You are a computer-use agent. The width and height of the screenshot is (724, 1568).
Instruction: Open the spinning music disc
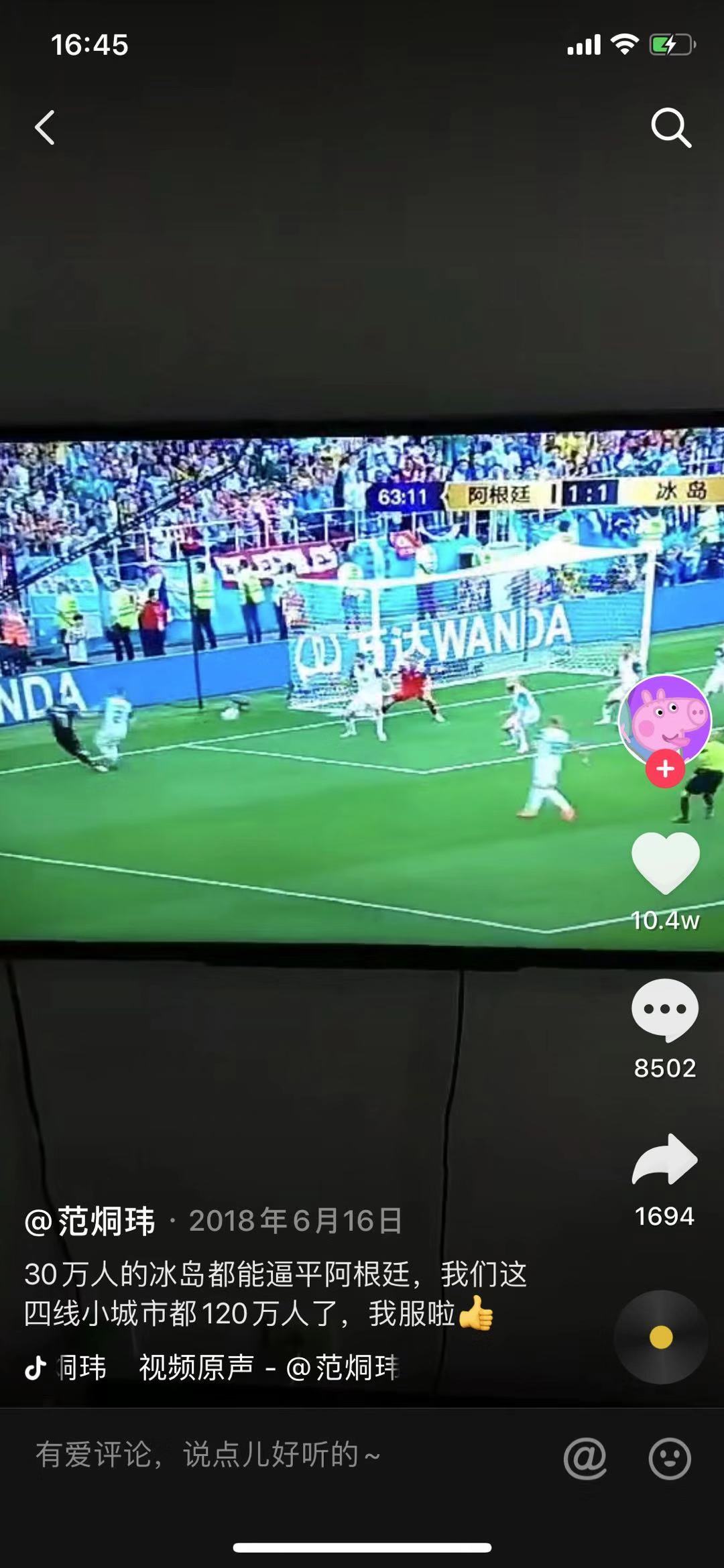[661, 1338]
